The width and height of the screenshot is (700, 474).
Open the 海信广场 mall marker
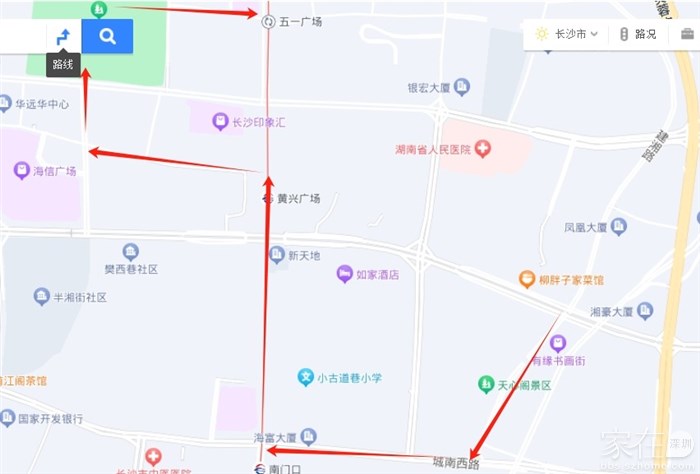click(x=21, y=170)
